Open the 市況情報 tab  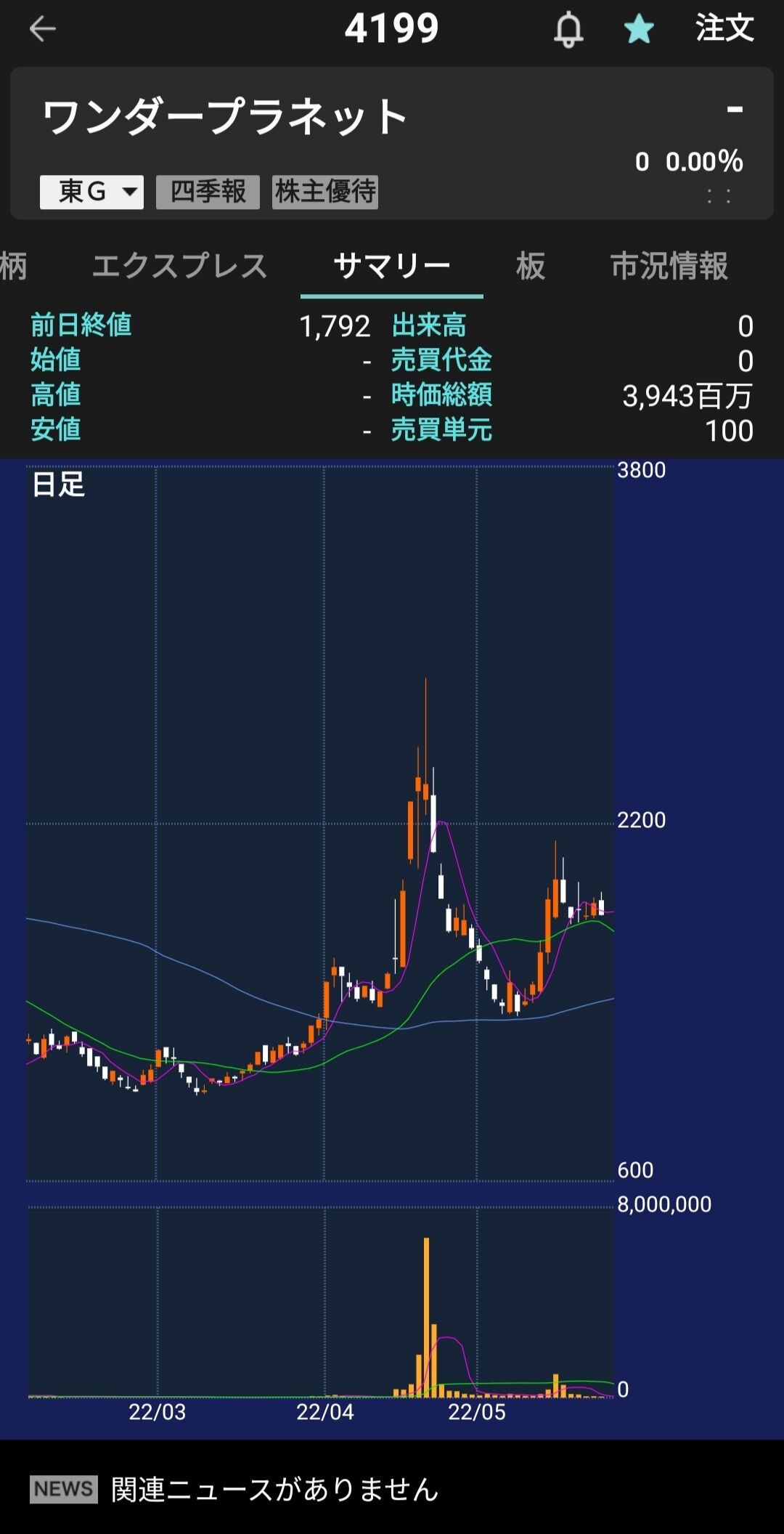coord(669,266)
